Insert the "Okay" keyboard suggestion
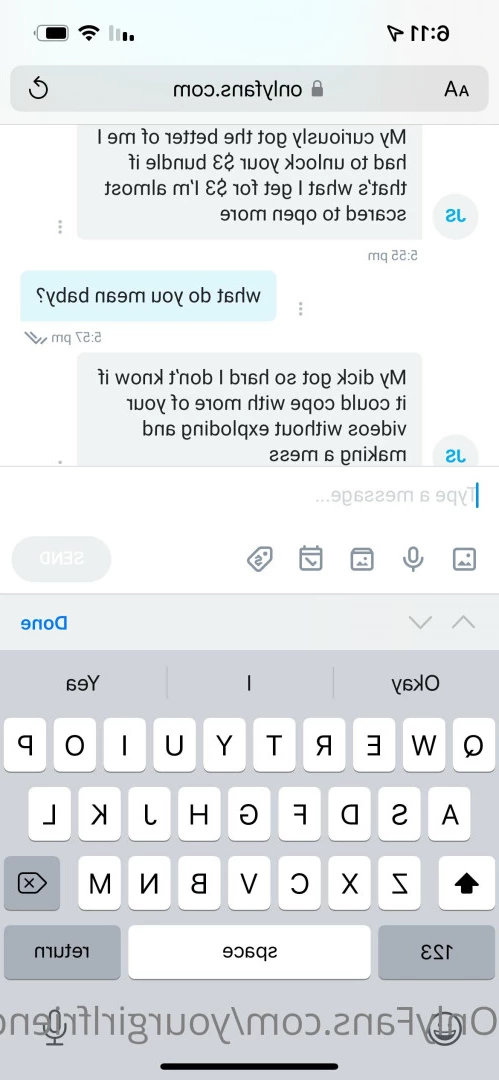Viewport: 499px width, 1080px height. click(x=416, y=683)
